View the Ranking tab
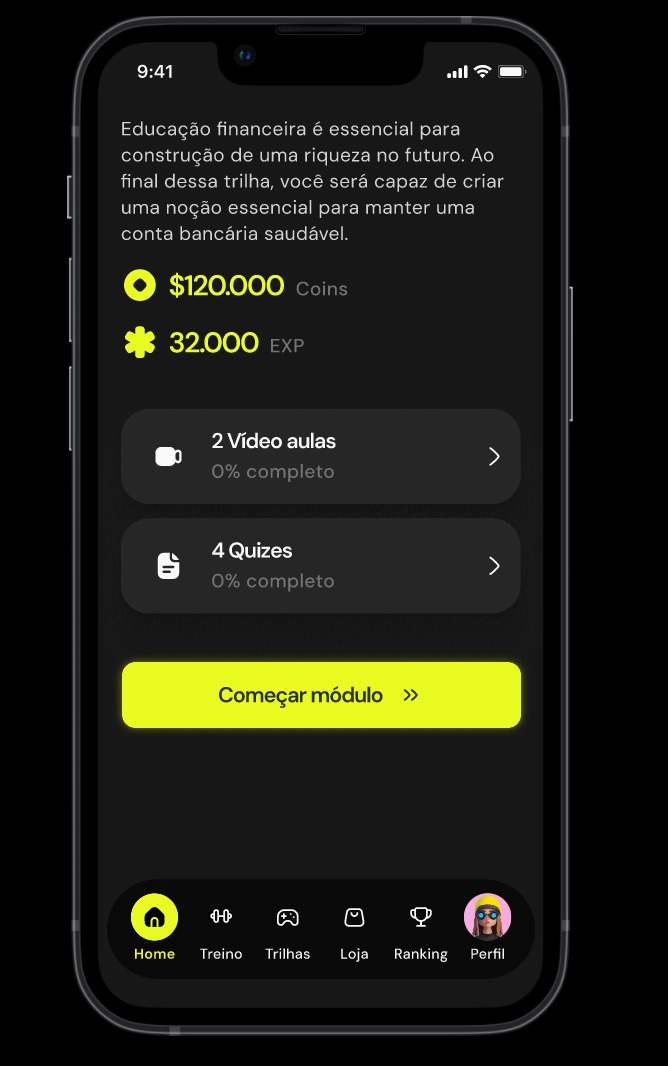 pyautogui.click(x=421, y=929)
